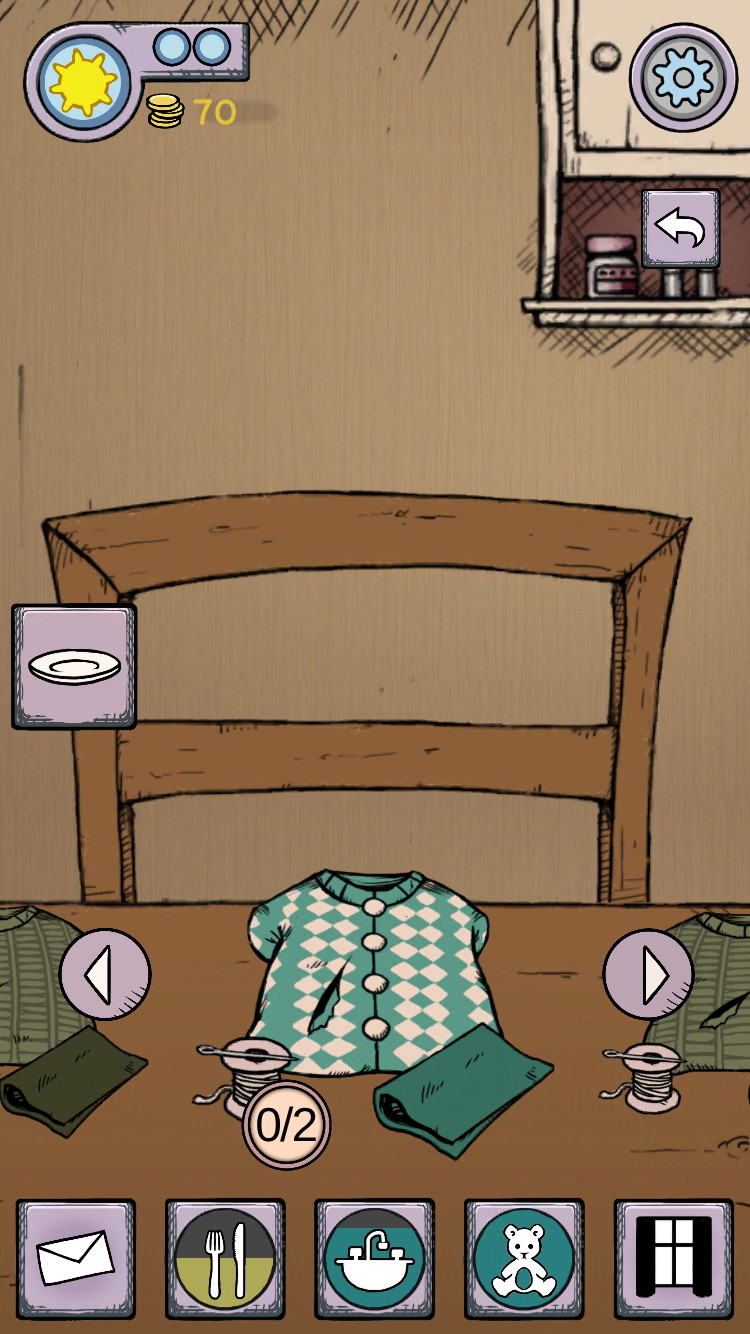Image resolution: width=750 pixels, height=1334 pixels.
Task: Open the letter envelope menu
Action: [76, 1258]
